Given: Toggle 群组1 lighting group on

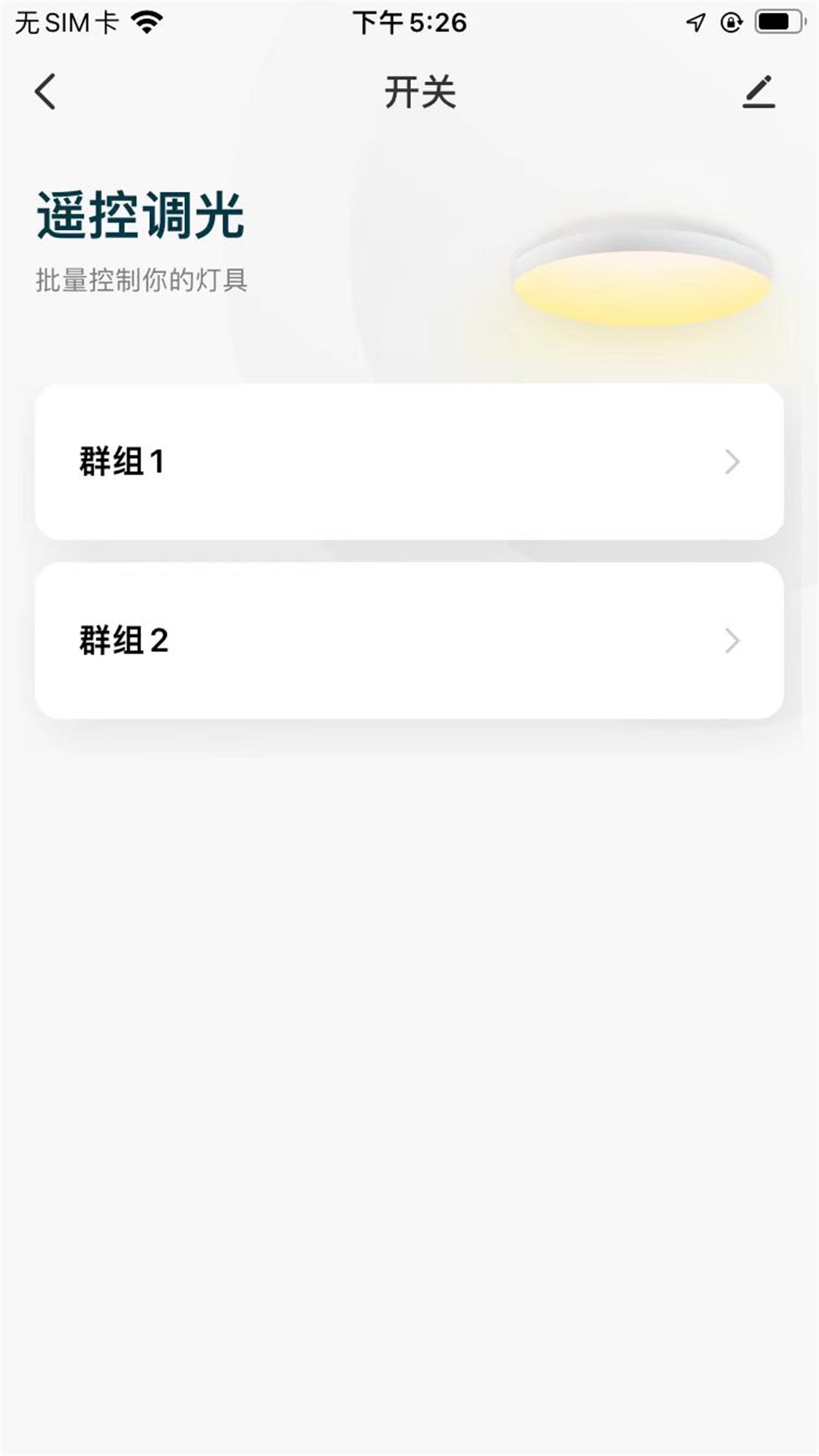Looking at the screenshot, I should point(409,459).
